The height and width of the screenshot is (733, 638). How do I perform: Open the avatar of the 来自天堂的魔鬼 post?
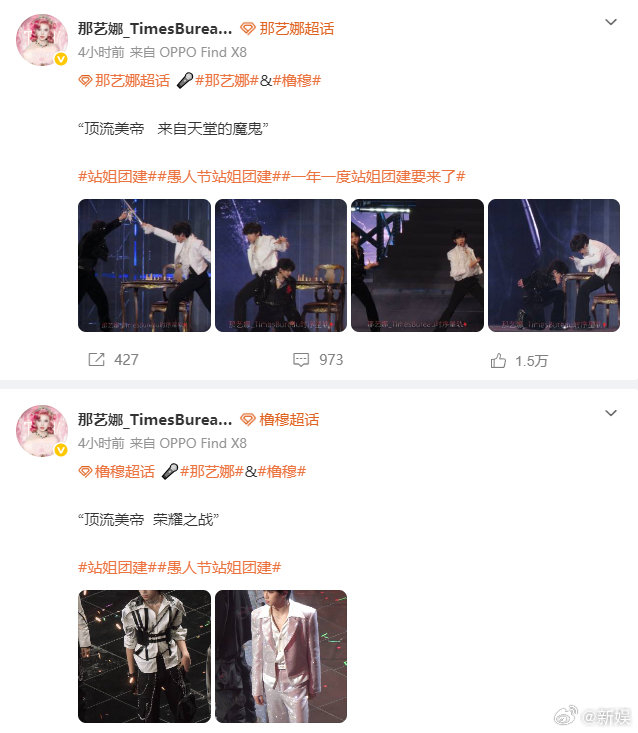(x=42, y=41)
